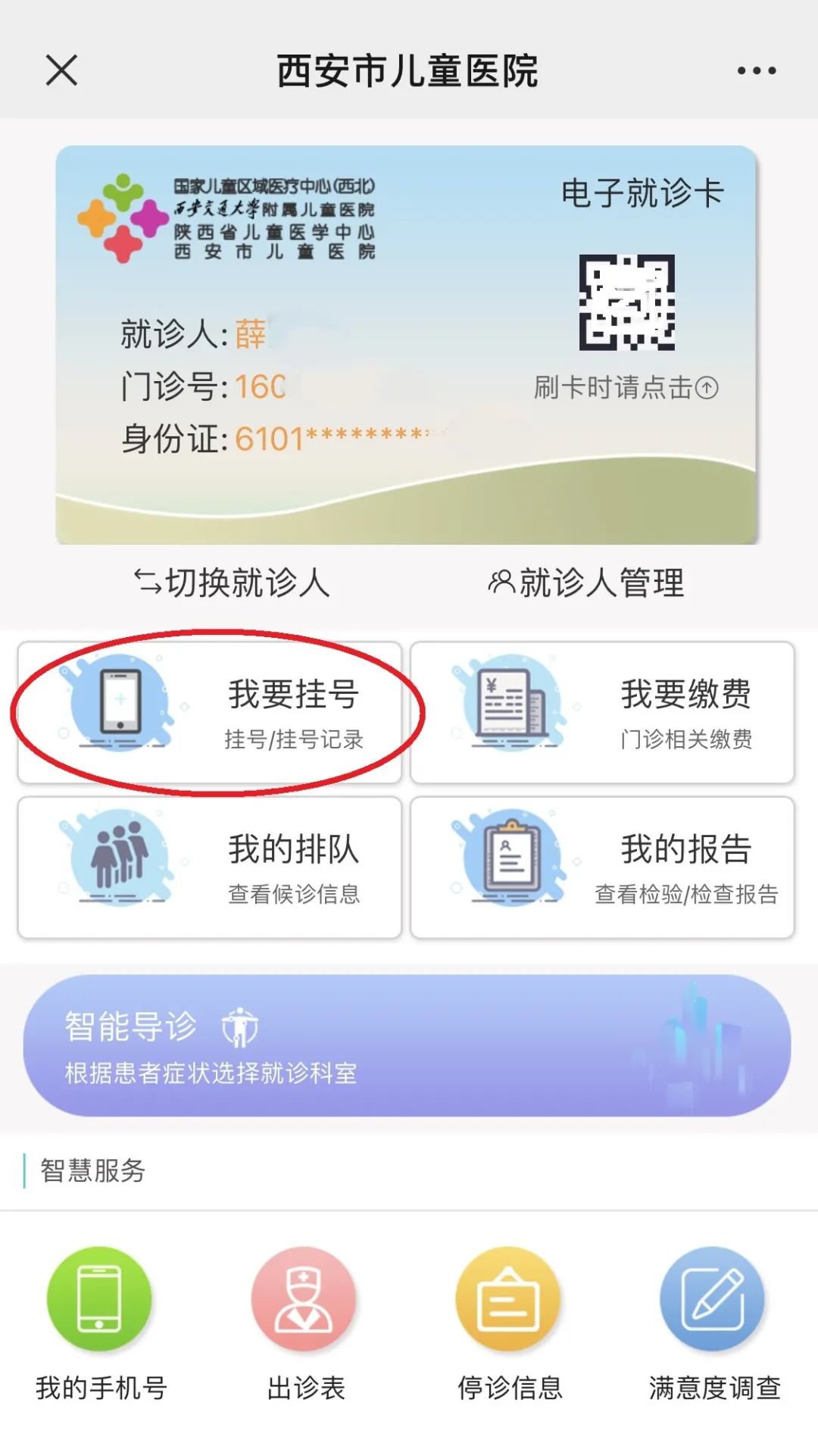Open 我的手机号 service
Screen dimensions: 818x1456
pyautogui.click(x=100, y=1322)
